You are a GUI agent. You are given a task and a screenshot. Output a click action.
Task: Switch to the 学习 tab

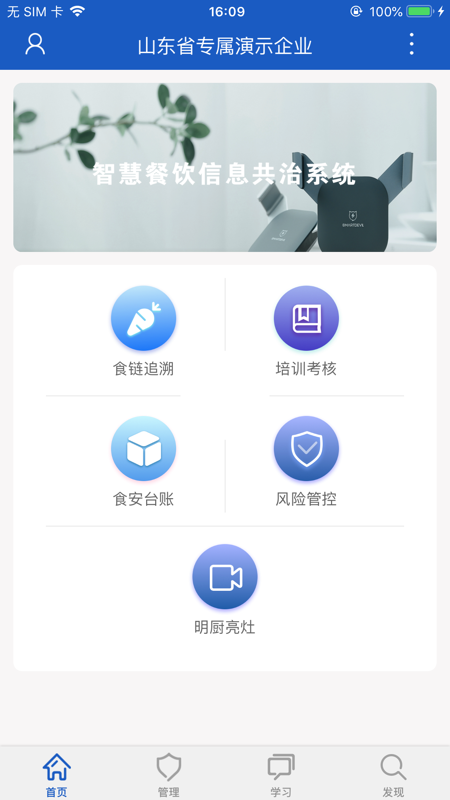coord(281,774)
